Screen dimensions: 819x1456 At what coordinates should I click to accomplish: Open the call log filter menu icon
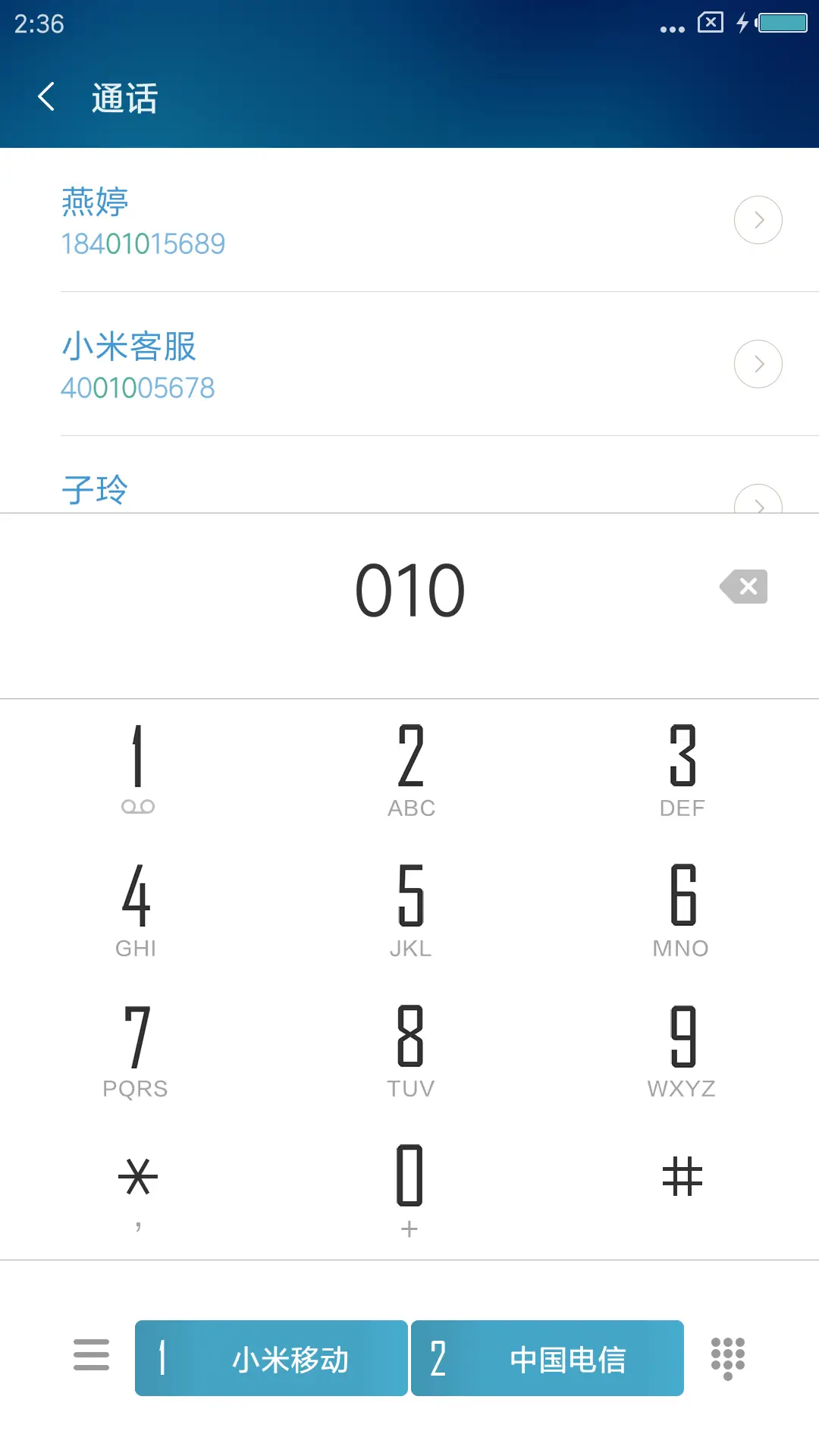[90, 1357]
